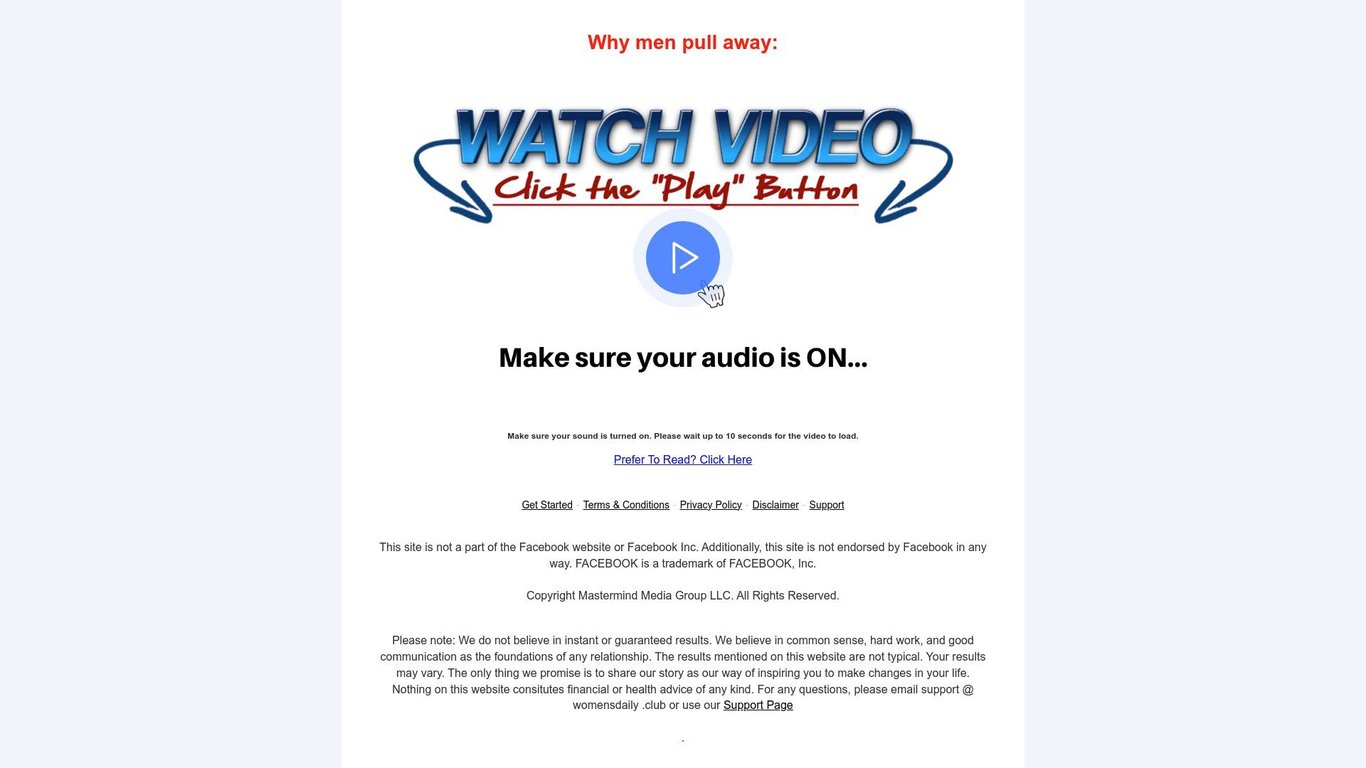
Task: Read the Disclaimer page
Action: coord(775,505)
